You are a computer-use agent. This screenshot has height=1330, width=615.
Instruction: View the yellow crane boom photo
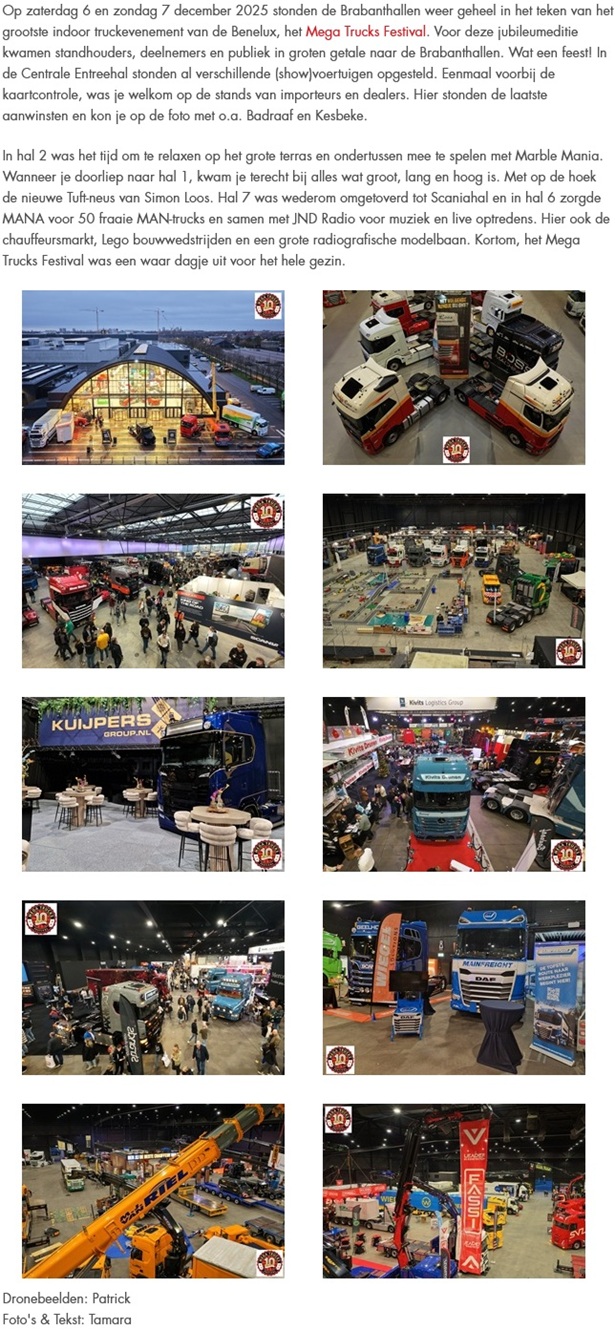click(x=153, y=1190)
